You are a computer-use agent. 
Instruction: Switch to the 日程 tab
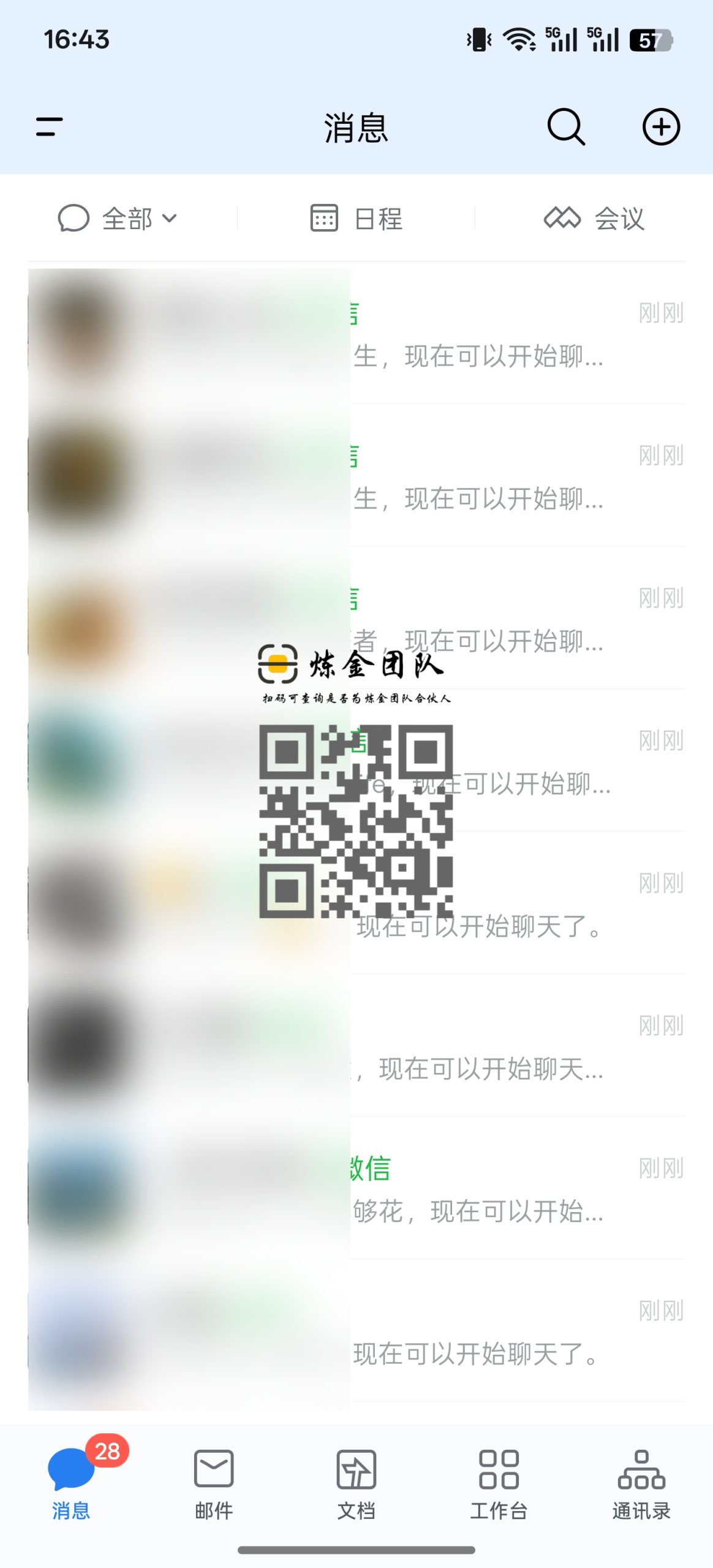coord(355,217)
